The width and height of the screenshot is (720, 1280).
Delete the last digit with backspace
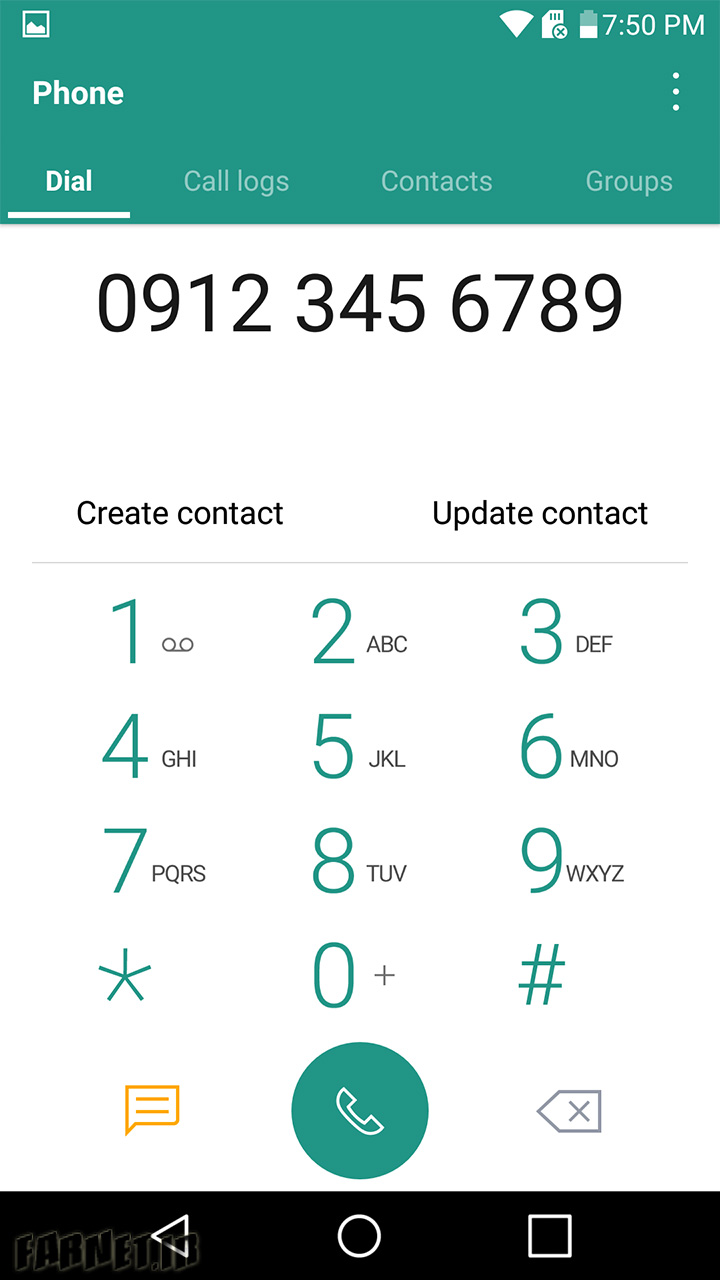(569, 1111)
